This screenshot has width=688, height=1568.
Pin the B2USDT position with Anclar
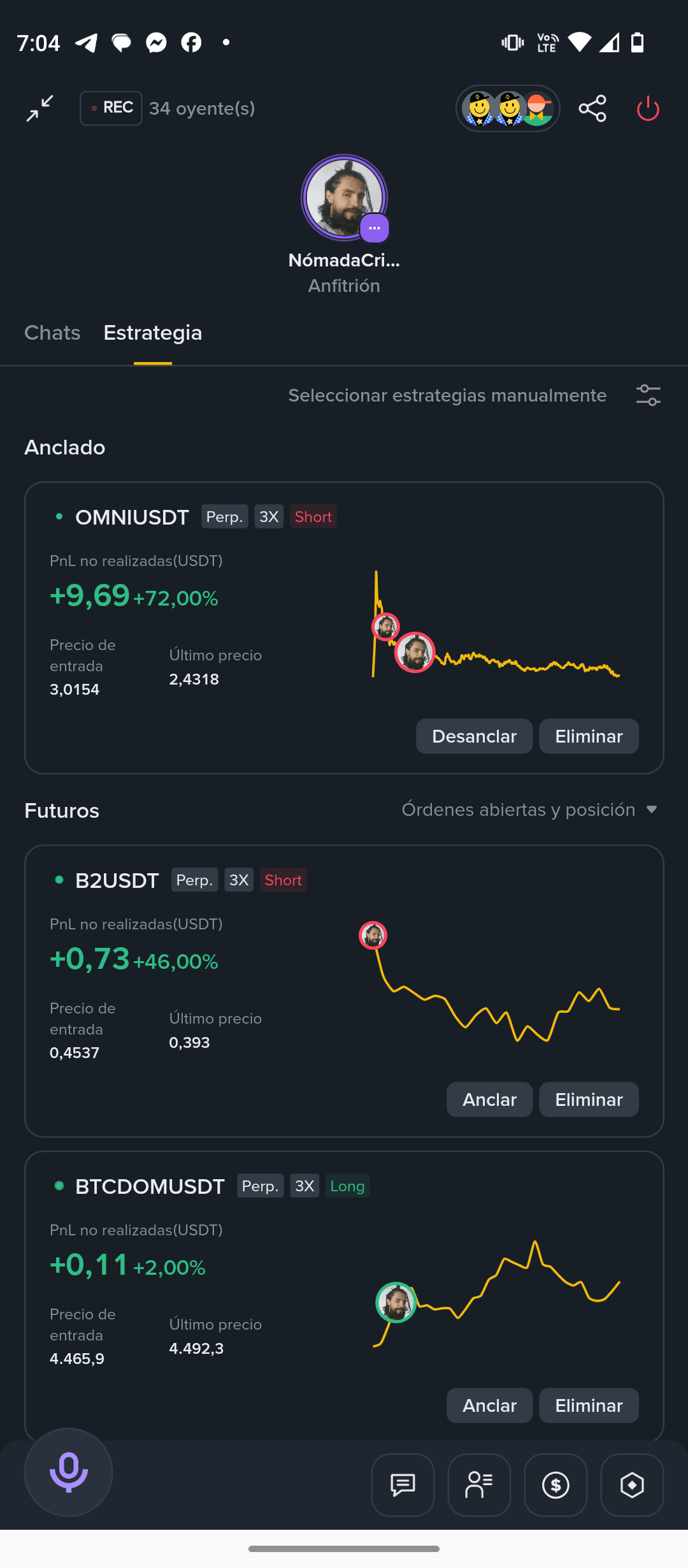pos(489,1100)
